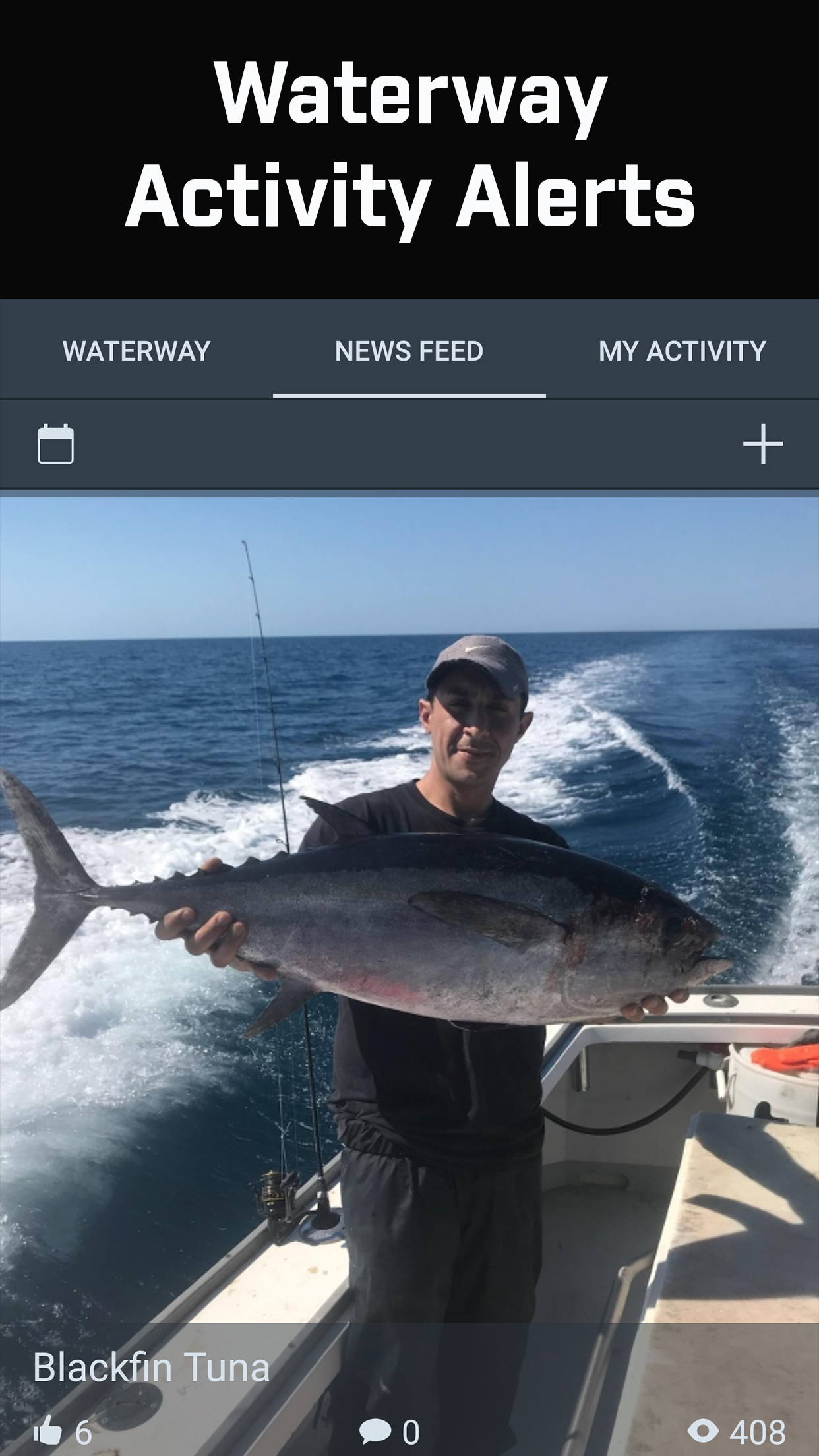Image resolution: width=819 pixels, height=1456 pixels.
Task: Like the Blackfin Tuna post
Action: tap(49, 1431)
